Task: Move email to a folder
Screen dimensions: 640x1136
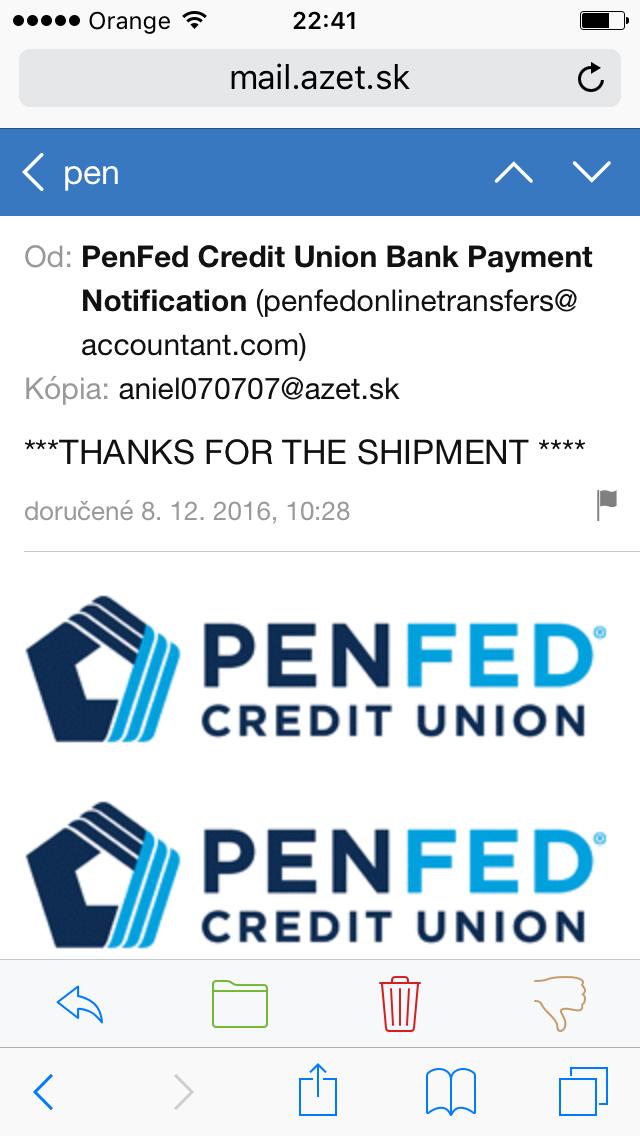Action: [x=240, y=1004]
